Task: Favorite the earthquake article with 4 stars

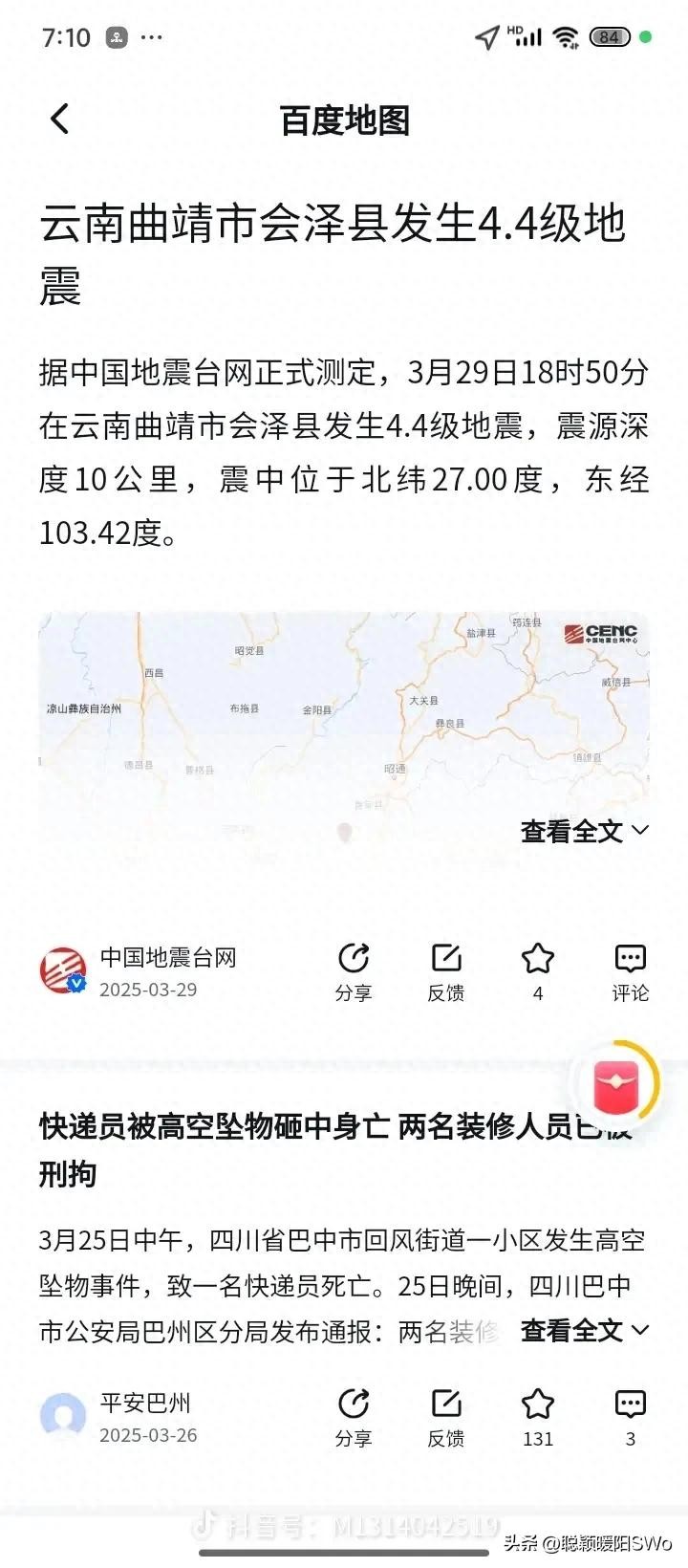Action: 537,971
